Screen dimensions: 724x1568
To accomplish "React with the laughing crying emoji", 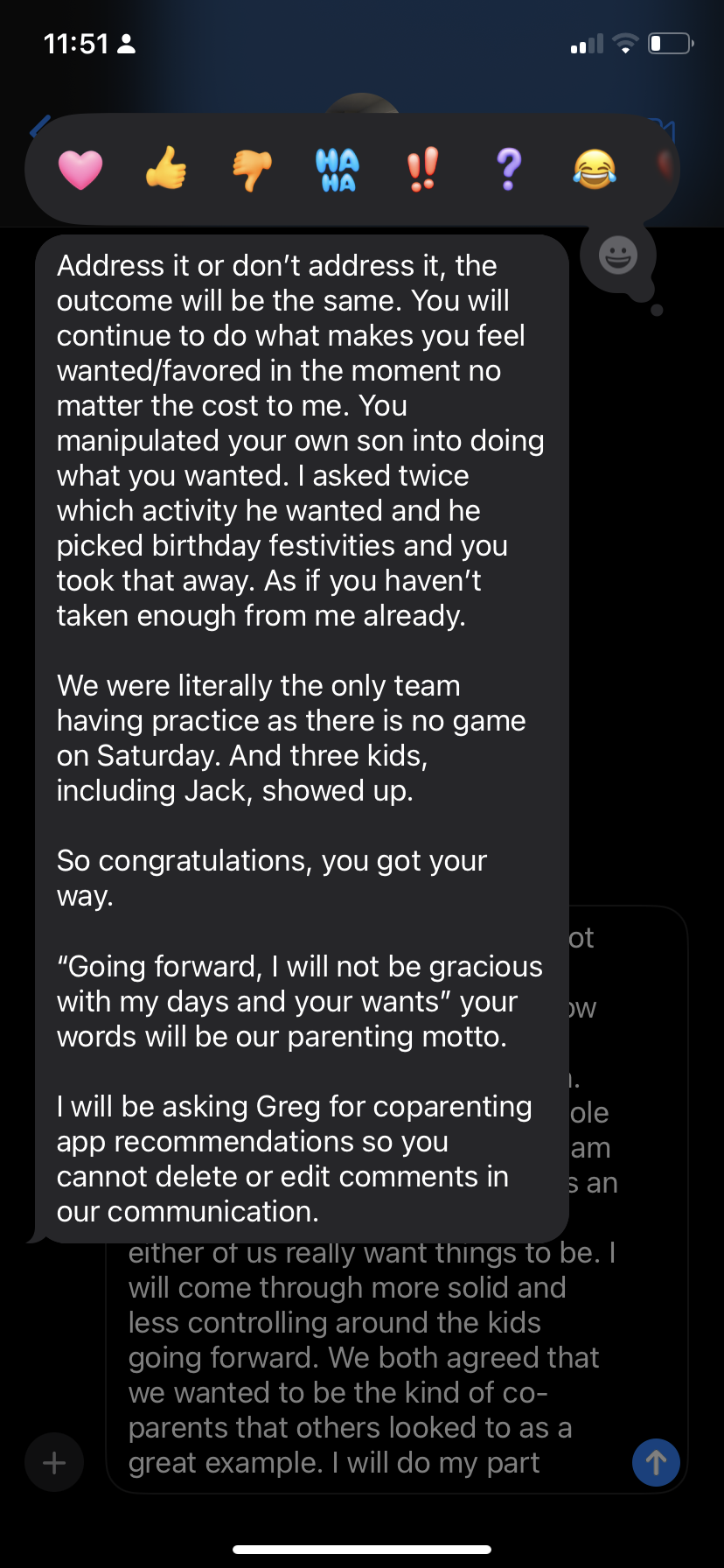I will pyautogui.click(x=595, y=169).
